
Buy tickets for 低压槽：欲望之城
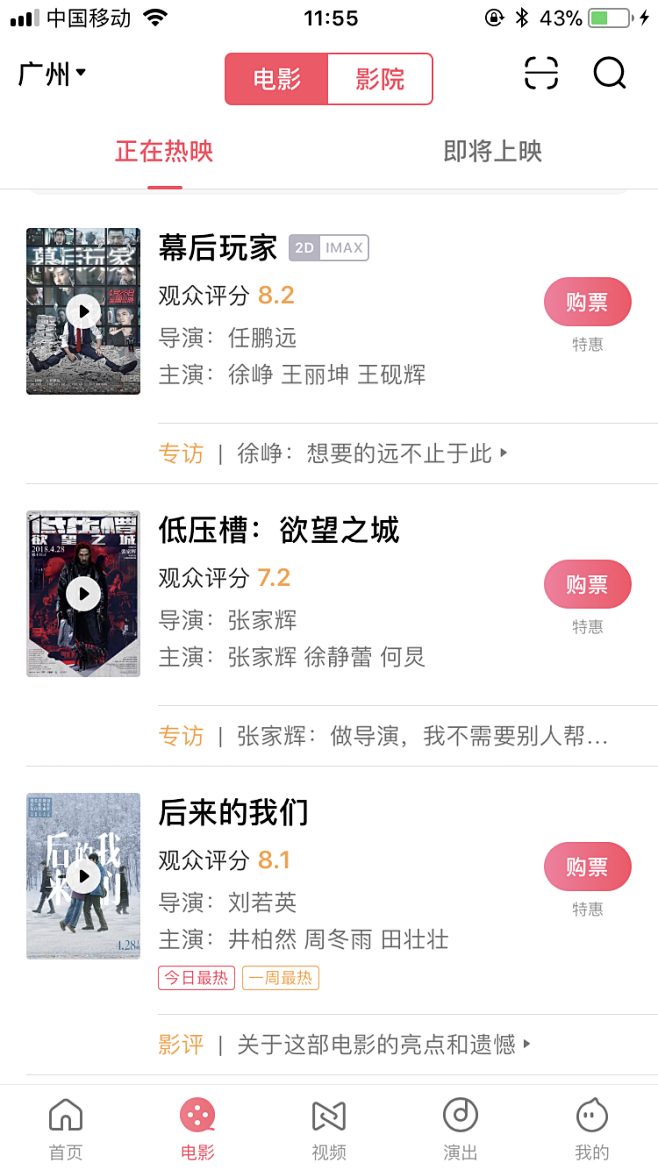click(x=587, y=584)
